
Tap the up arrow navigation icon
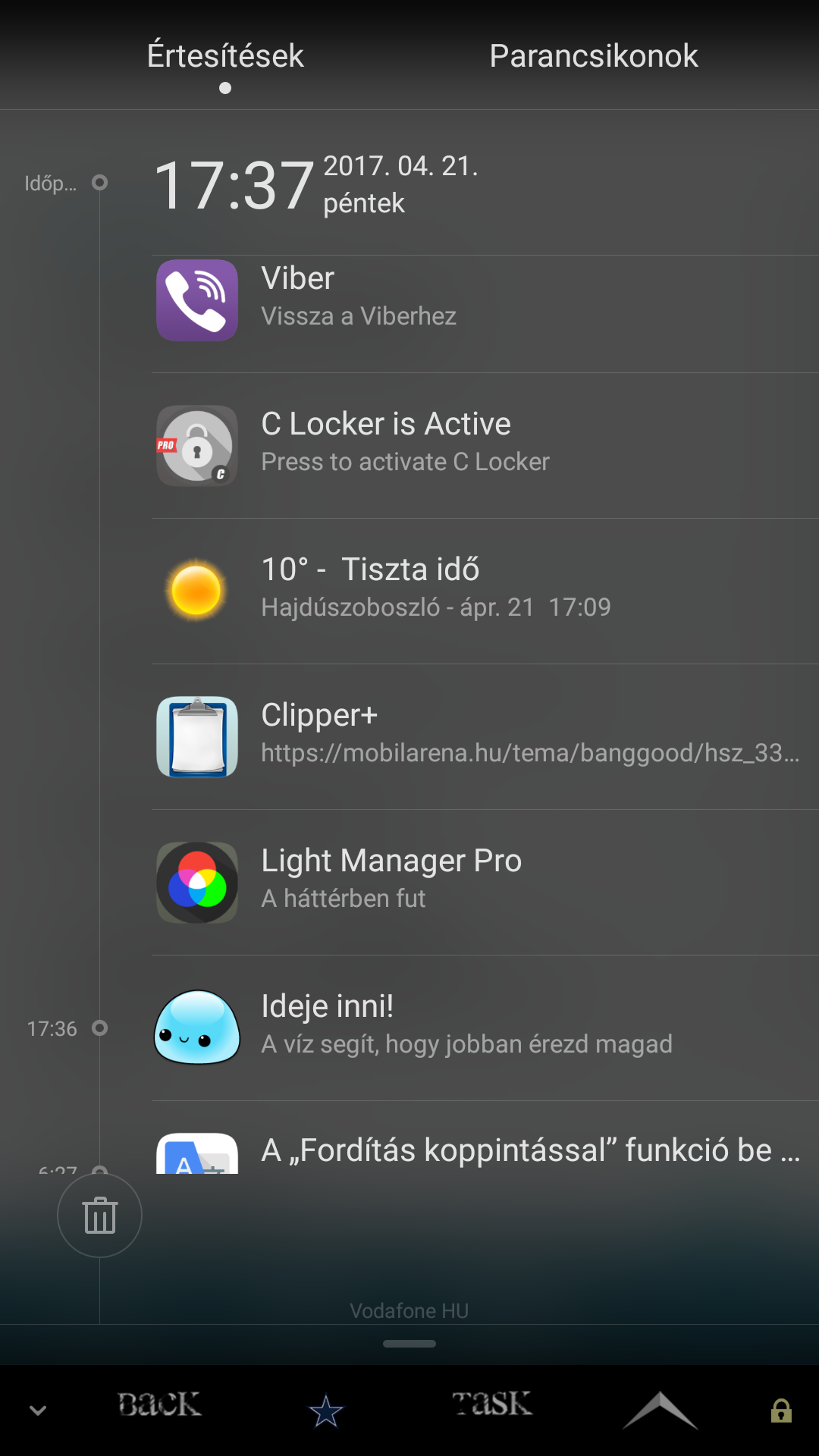660,1410
